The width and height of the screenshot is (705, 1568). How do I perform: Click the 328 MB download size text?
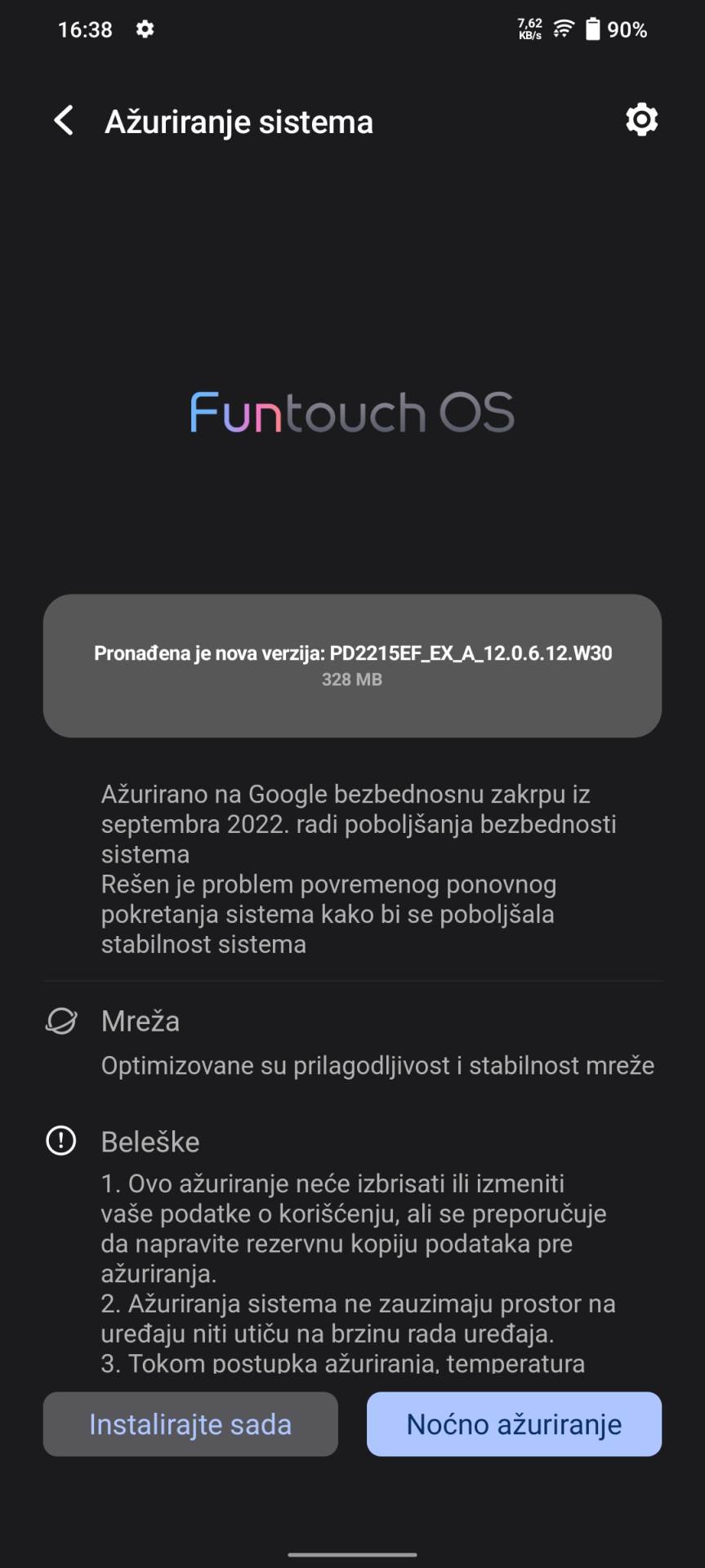352,679
